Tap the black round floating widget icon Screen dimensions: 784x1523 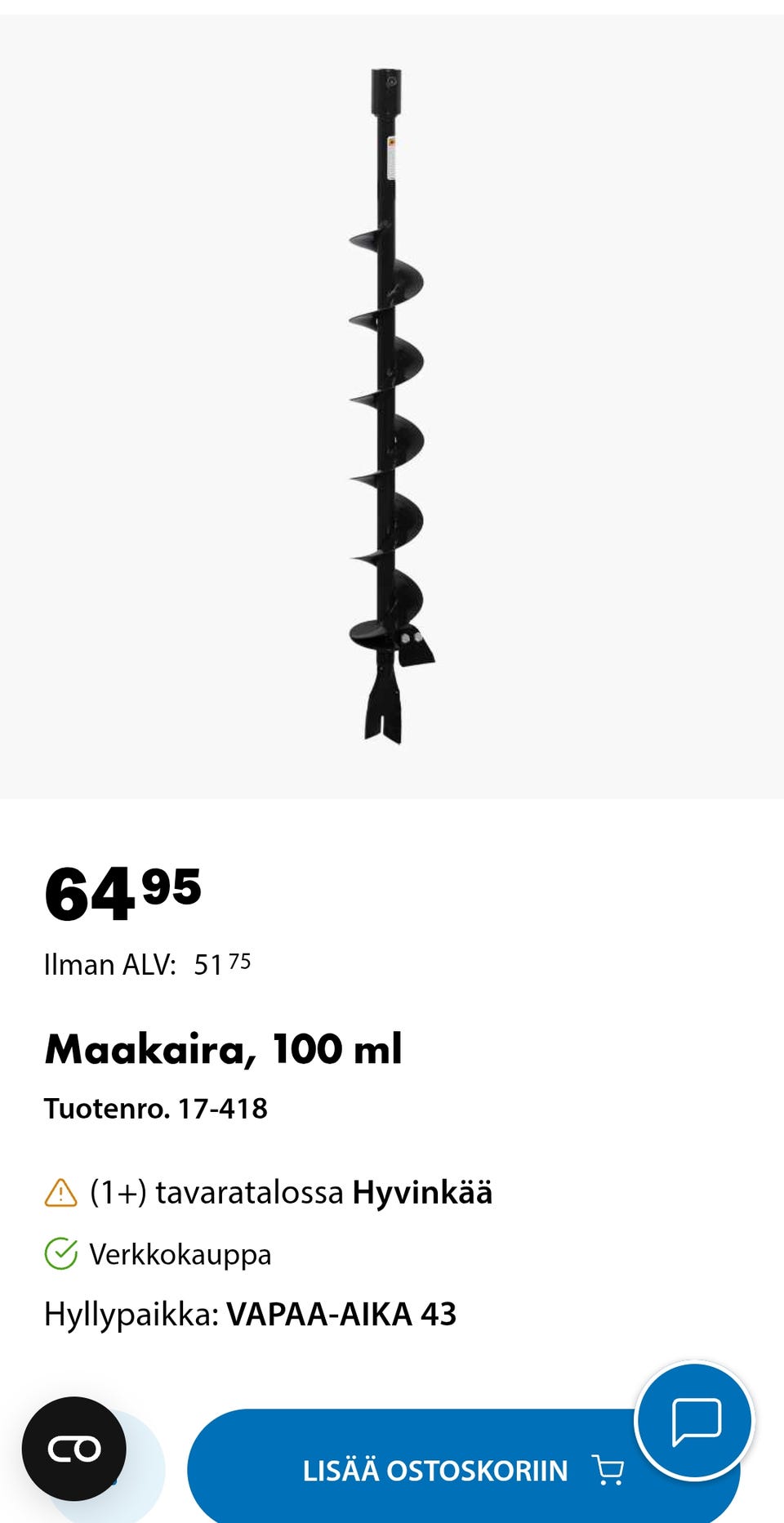point(74,1449)
